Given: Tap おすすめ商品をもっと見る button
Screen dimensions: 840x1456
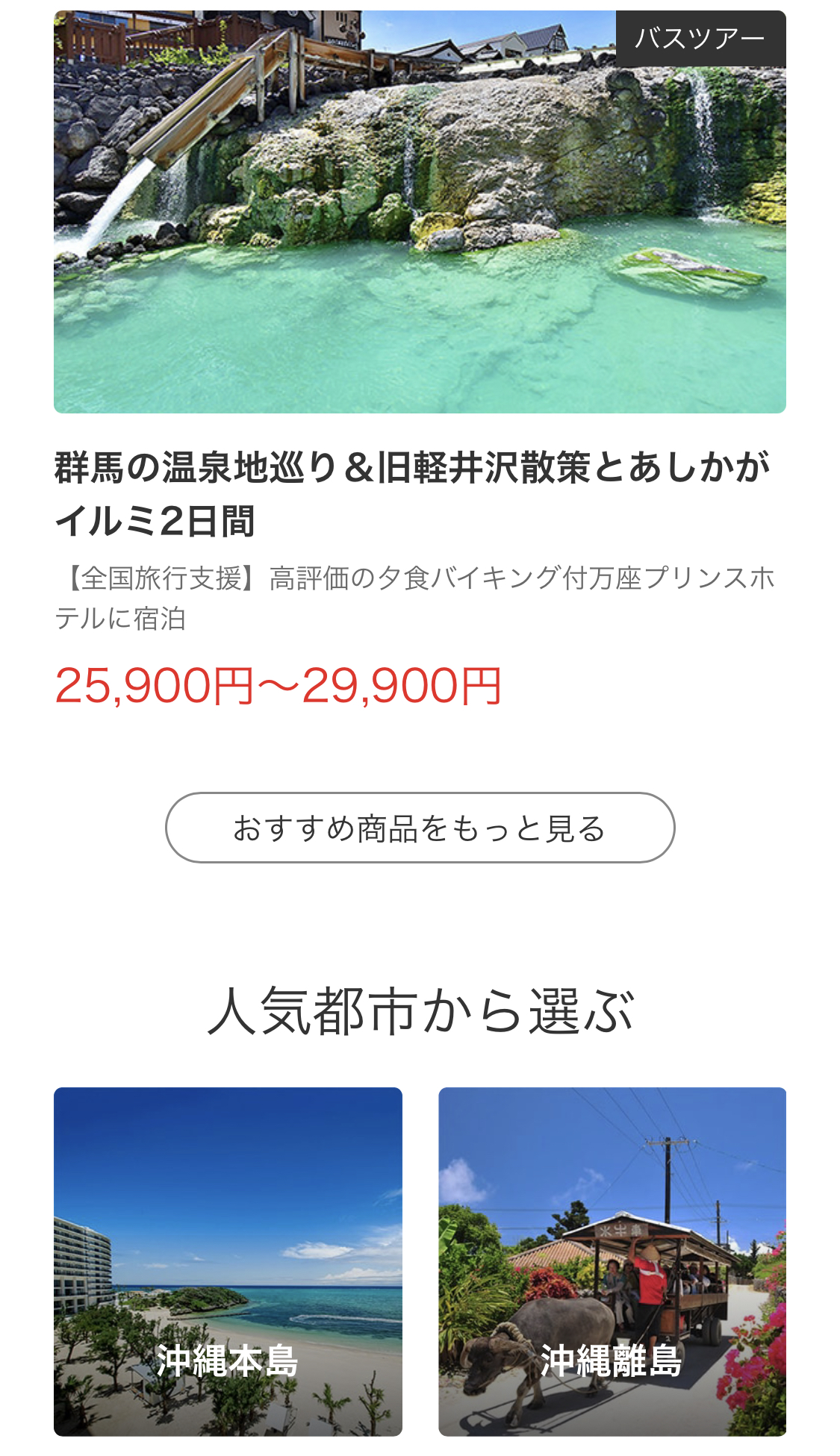Looking at the screenshot, I should coord(420,828).
